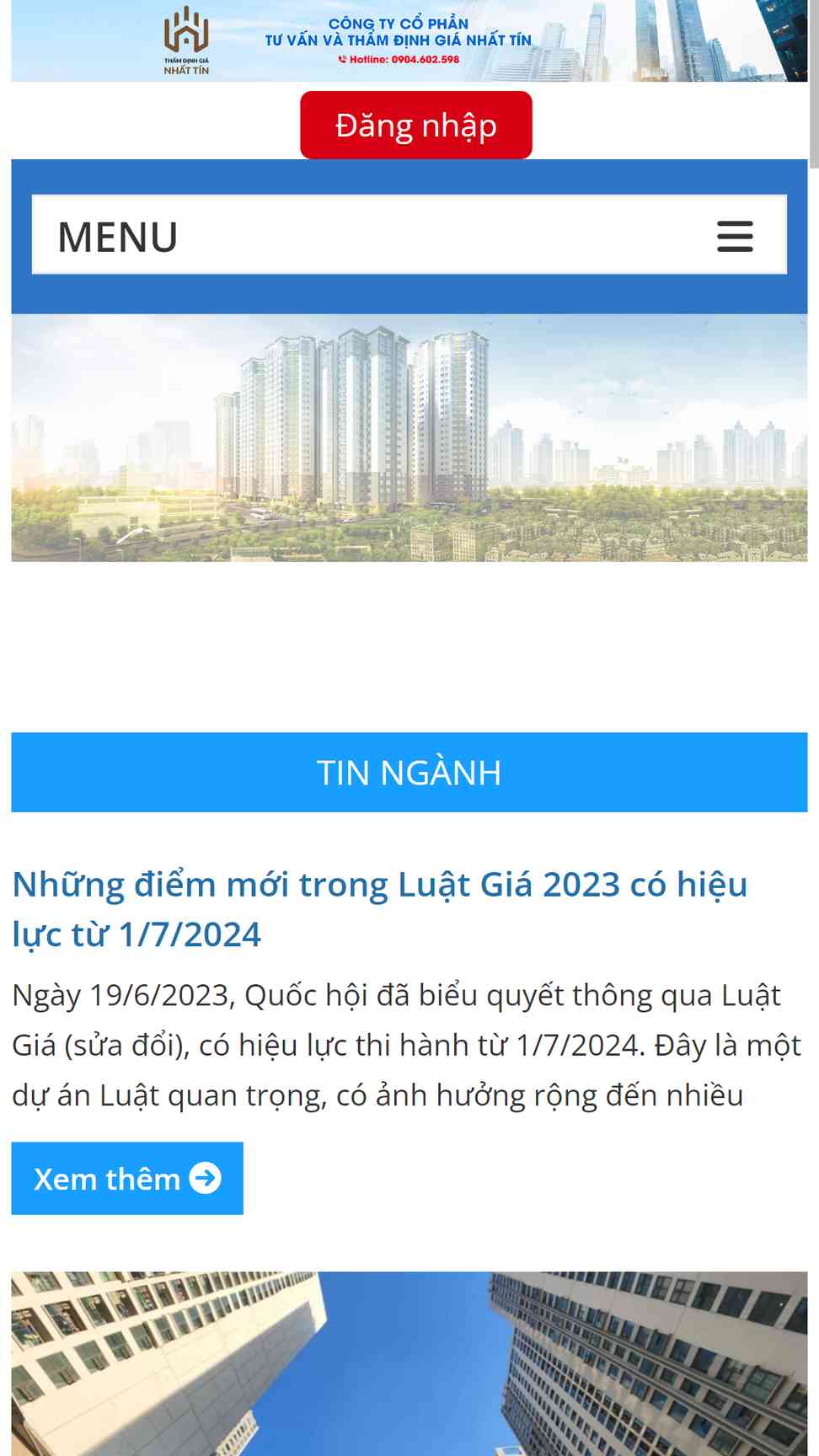Expand the MENU hamburger icon
Viewport: 819px width, 1456px height.
pyautogui.click(x=734, y=237)
